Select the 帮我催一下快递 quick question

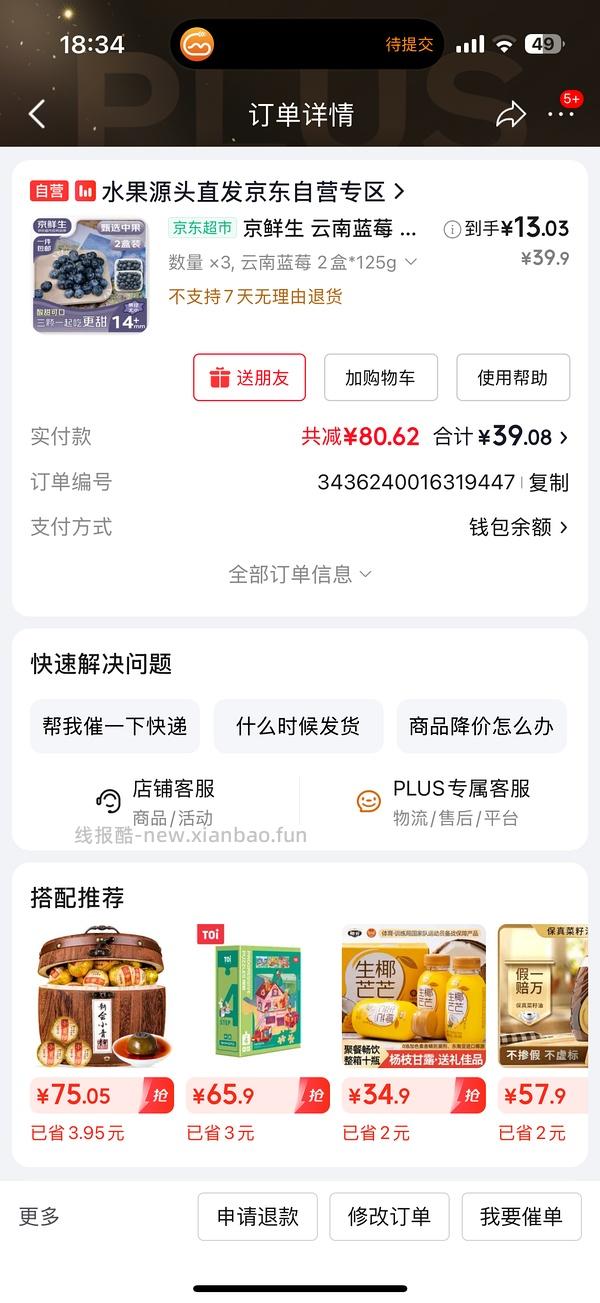tap(115, 727)
